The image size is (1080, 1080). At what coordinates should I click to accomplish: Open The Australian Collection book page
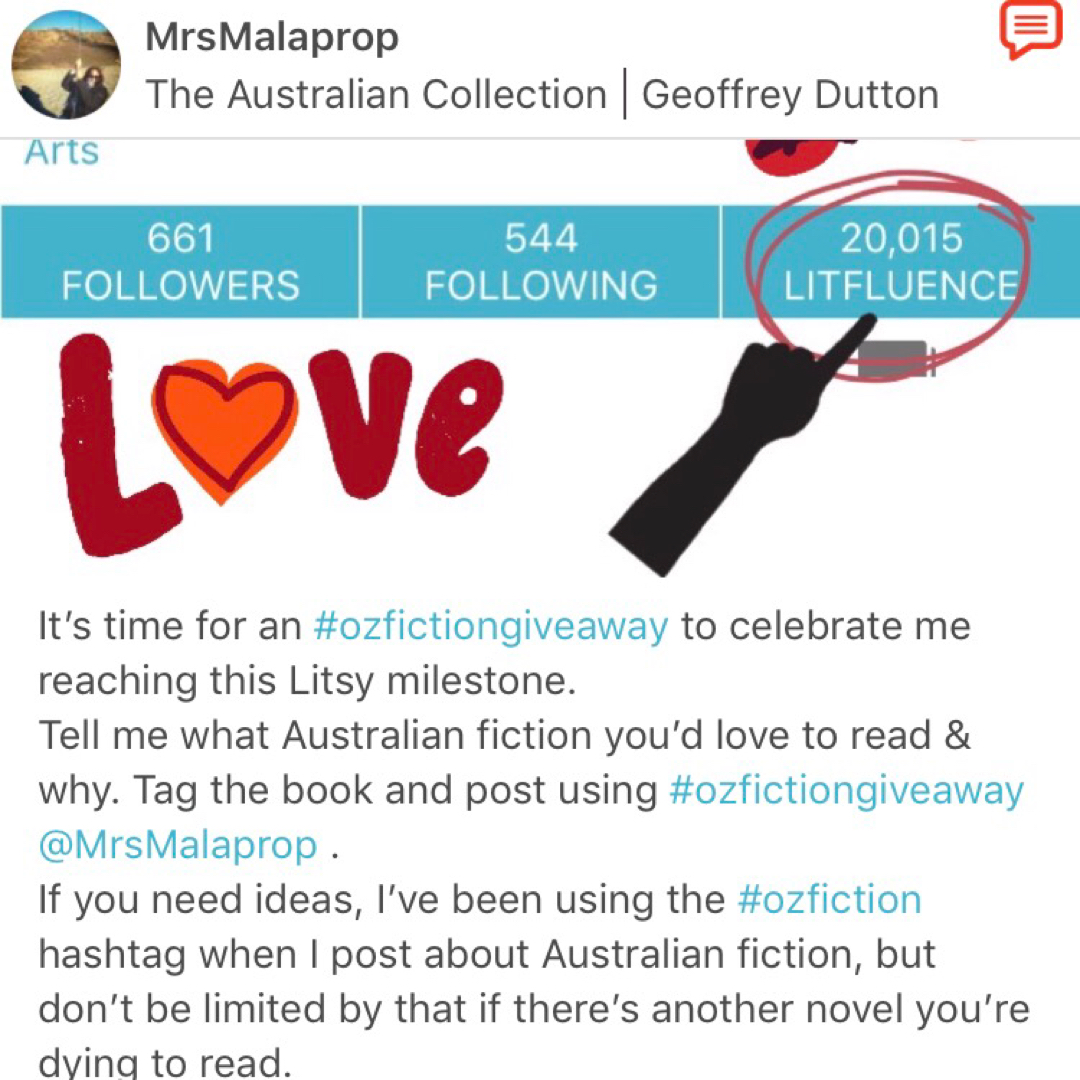coord(377,95)
